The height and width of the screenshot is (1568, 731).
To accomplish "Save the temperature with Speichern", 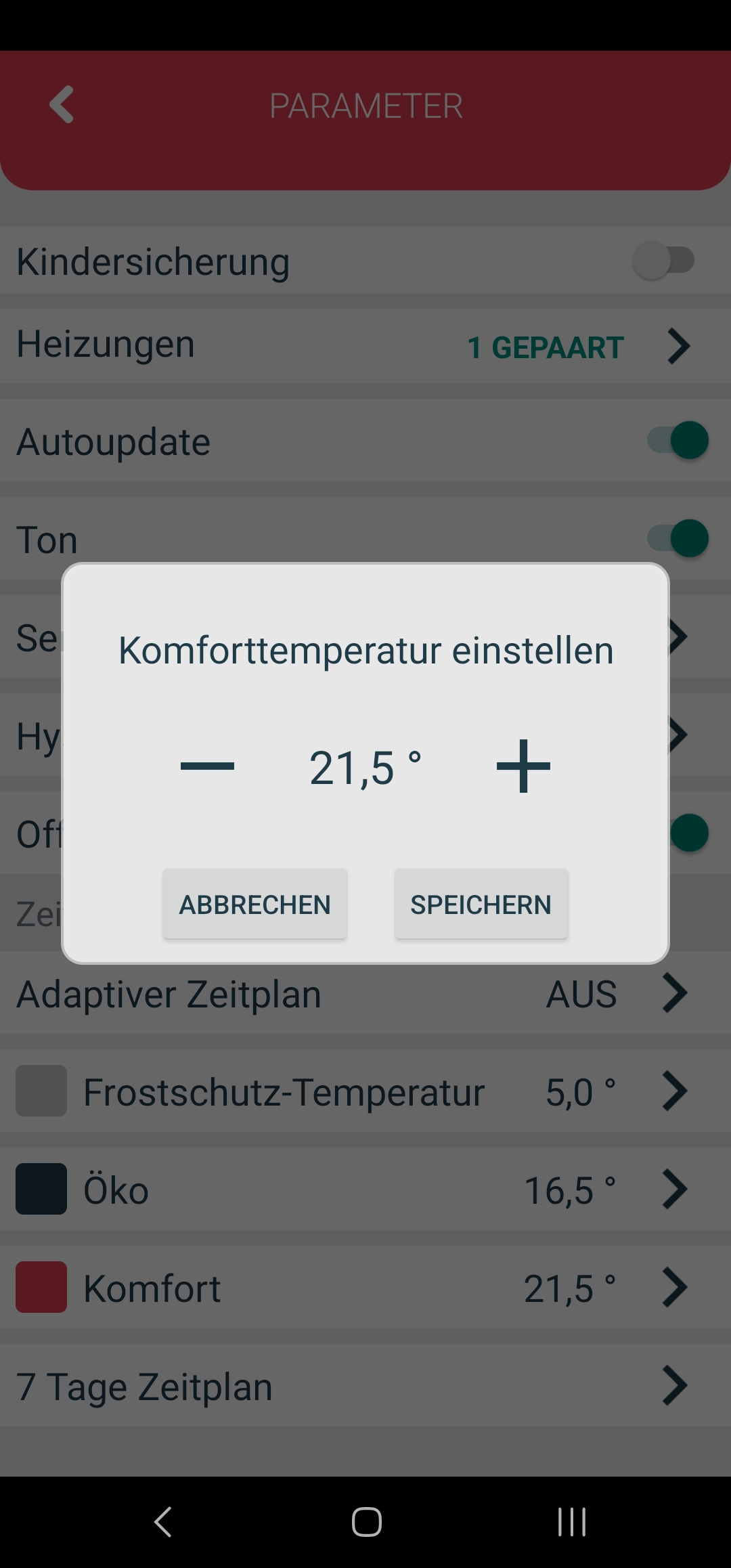I will [481, 904].
